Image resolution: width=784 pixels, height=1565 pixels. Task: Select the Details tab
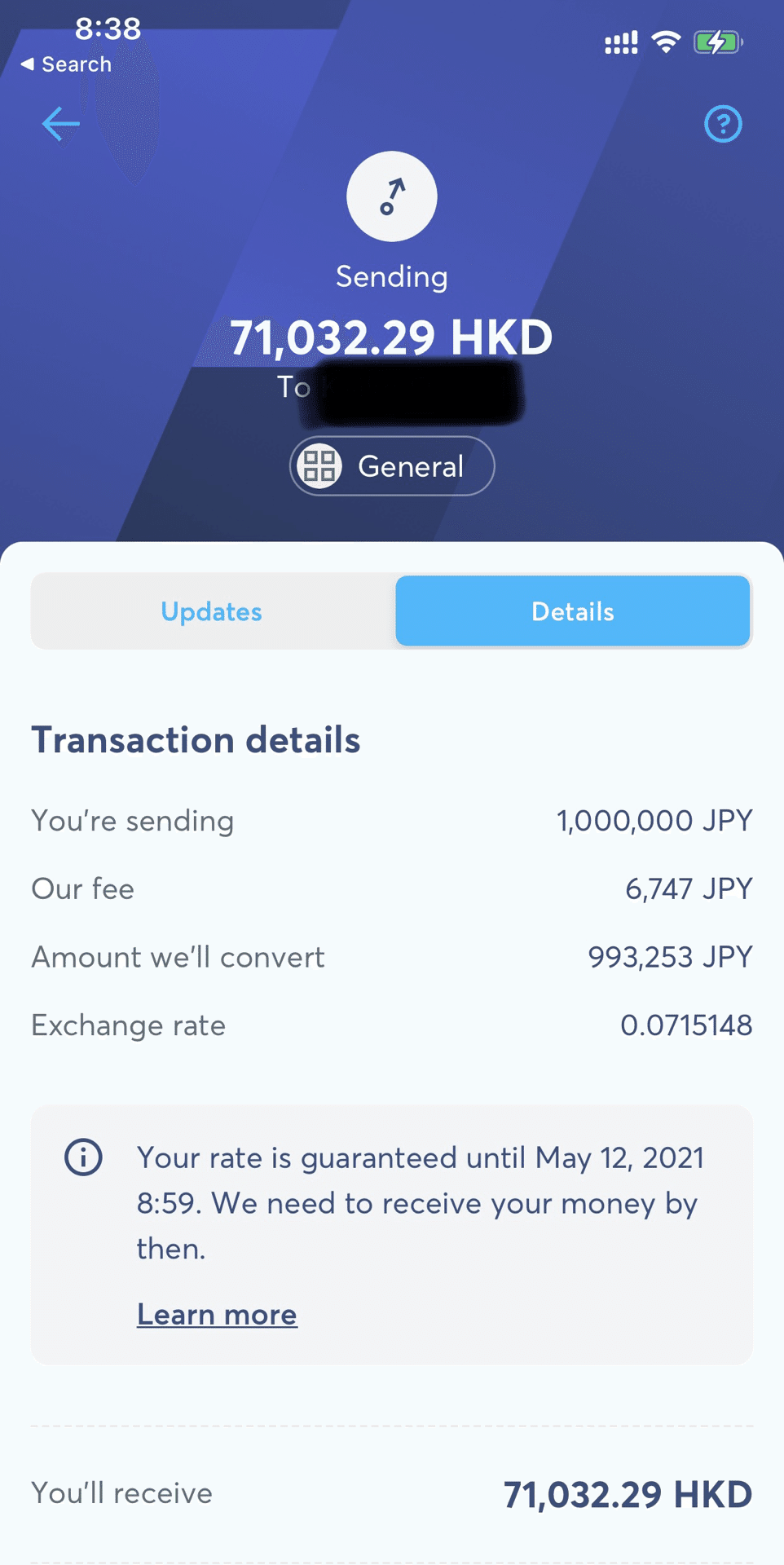572,611
